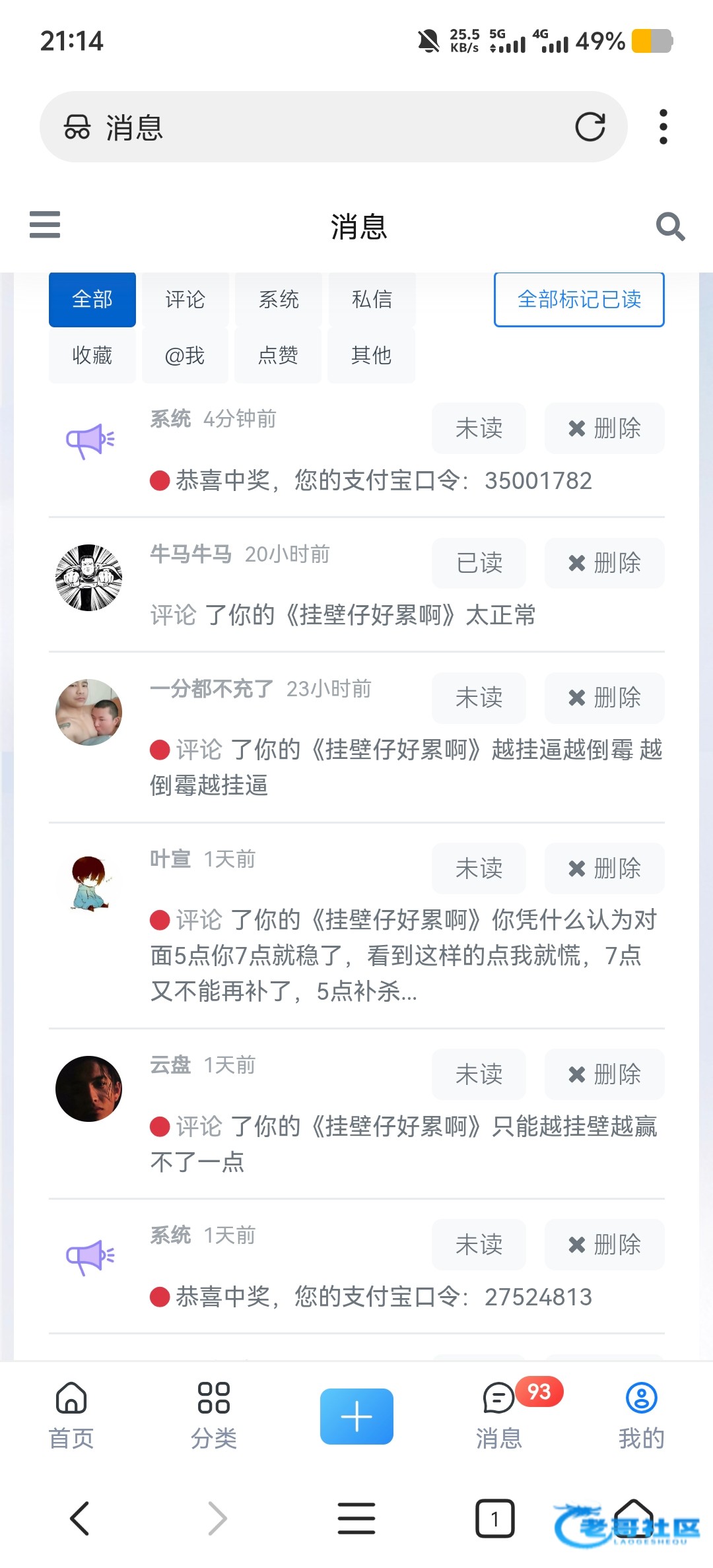Tap the blue plus create button
This screenshot has width=713, height=1568.
click(356, 1416)
